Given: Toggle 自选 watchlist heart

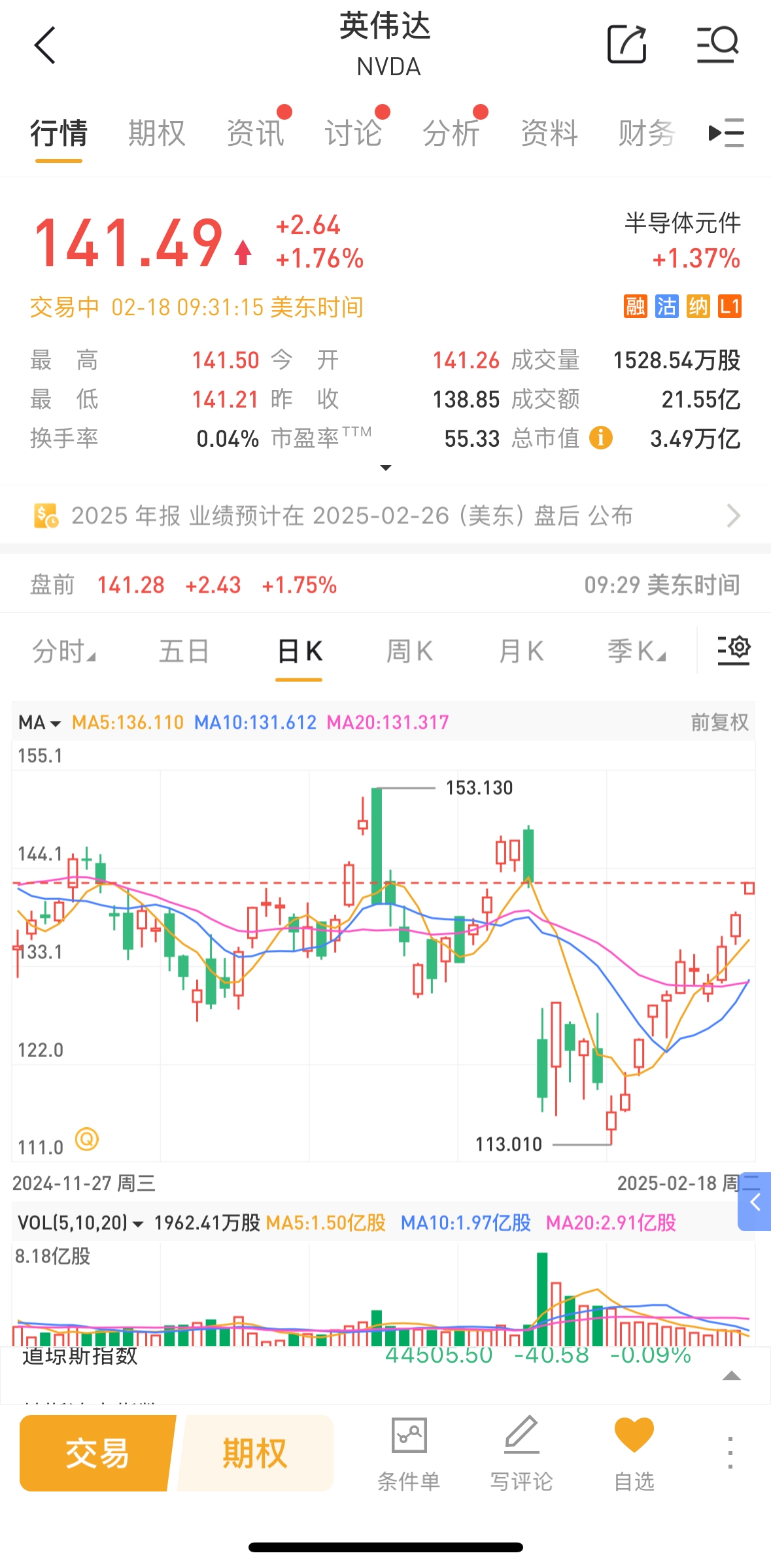Looking at the screenshot, I should (x=634, y=1454).
